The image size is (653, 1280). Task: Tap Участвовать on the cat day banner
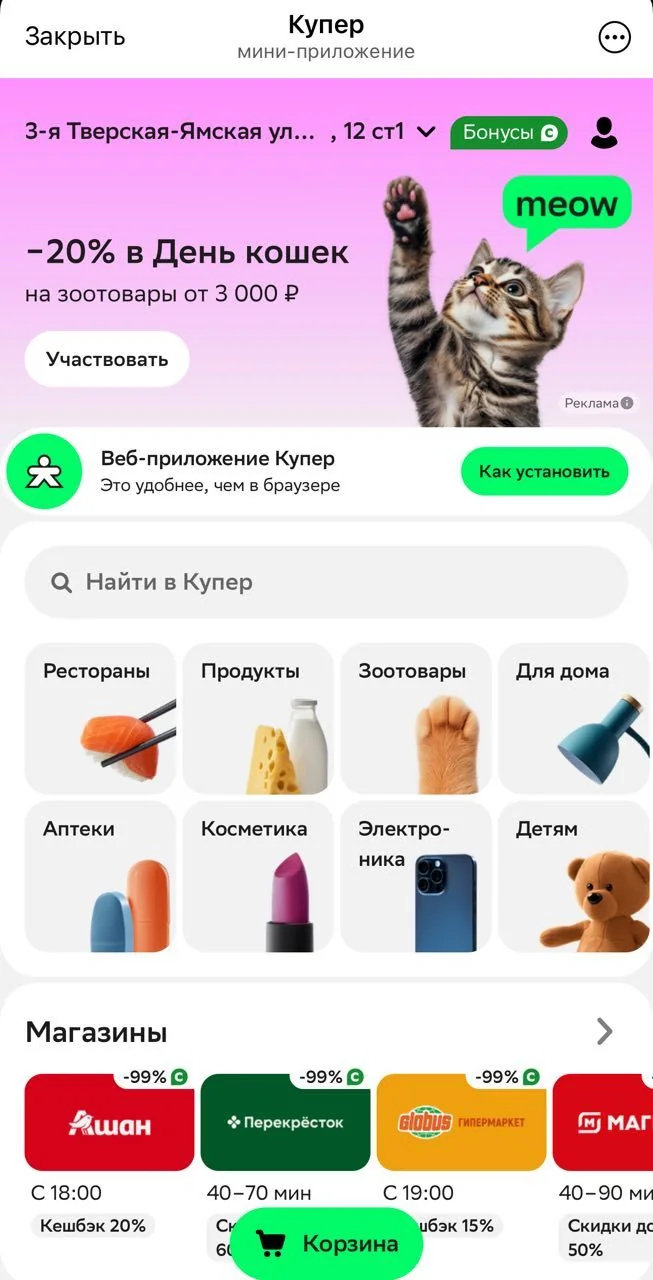(x=107, y=359)
